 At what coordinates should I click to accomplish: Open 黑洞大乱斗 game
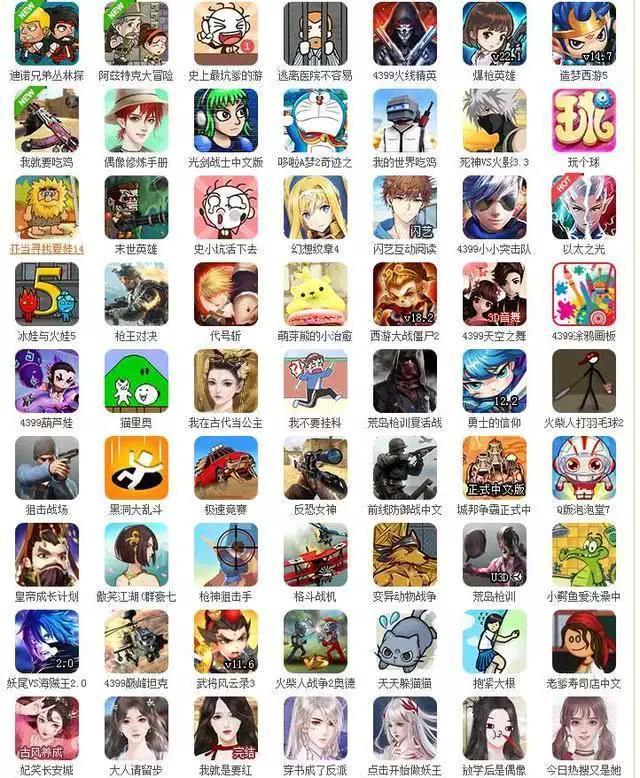pos(137,468)
